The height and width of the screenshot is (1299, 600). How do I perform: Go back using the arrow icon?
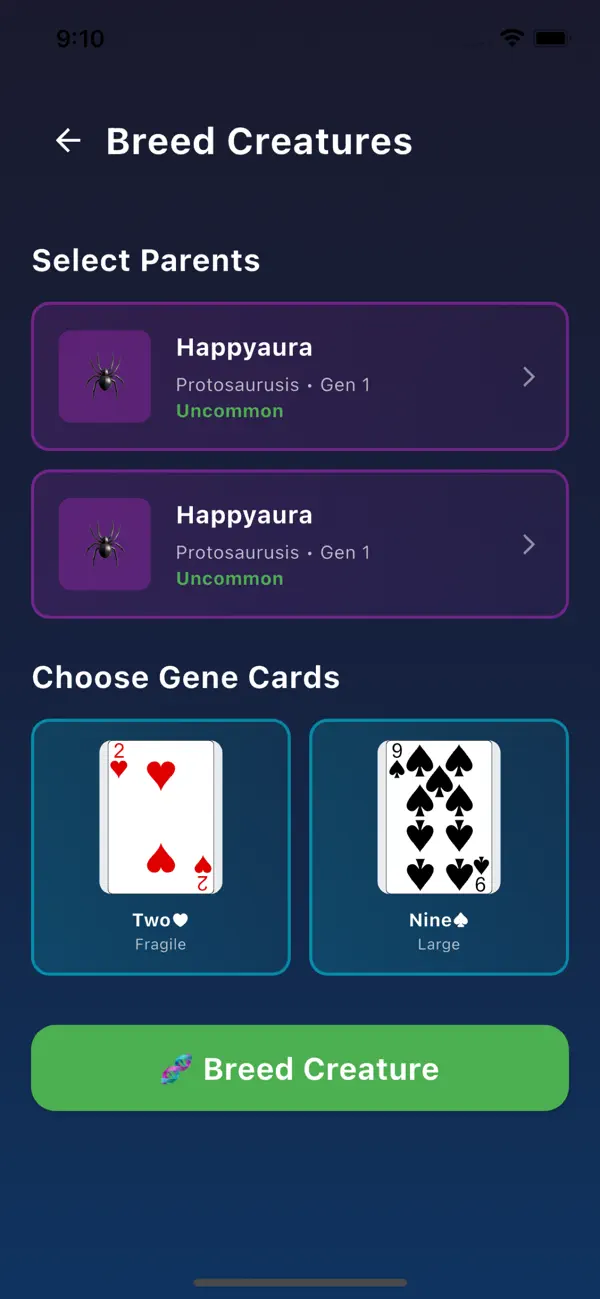pos(68,141)
